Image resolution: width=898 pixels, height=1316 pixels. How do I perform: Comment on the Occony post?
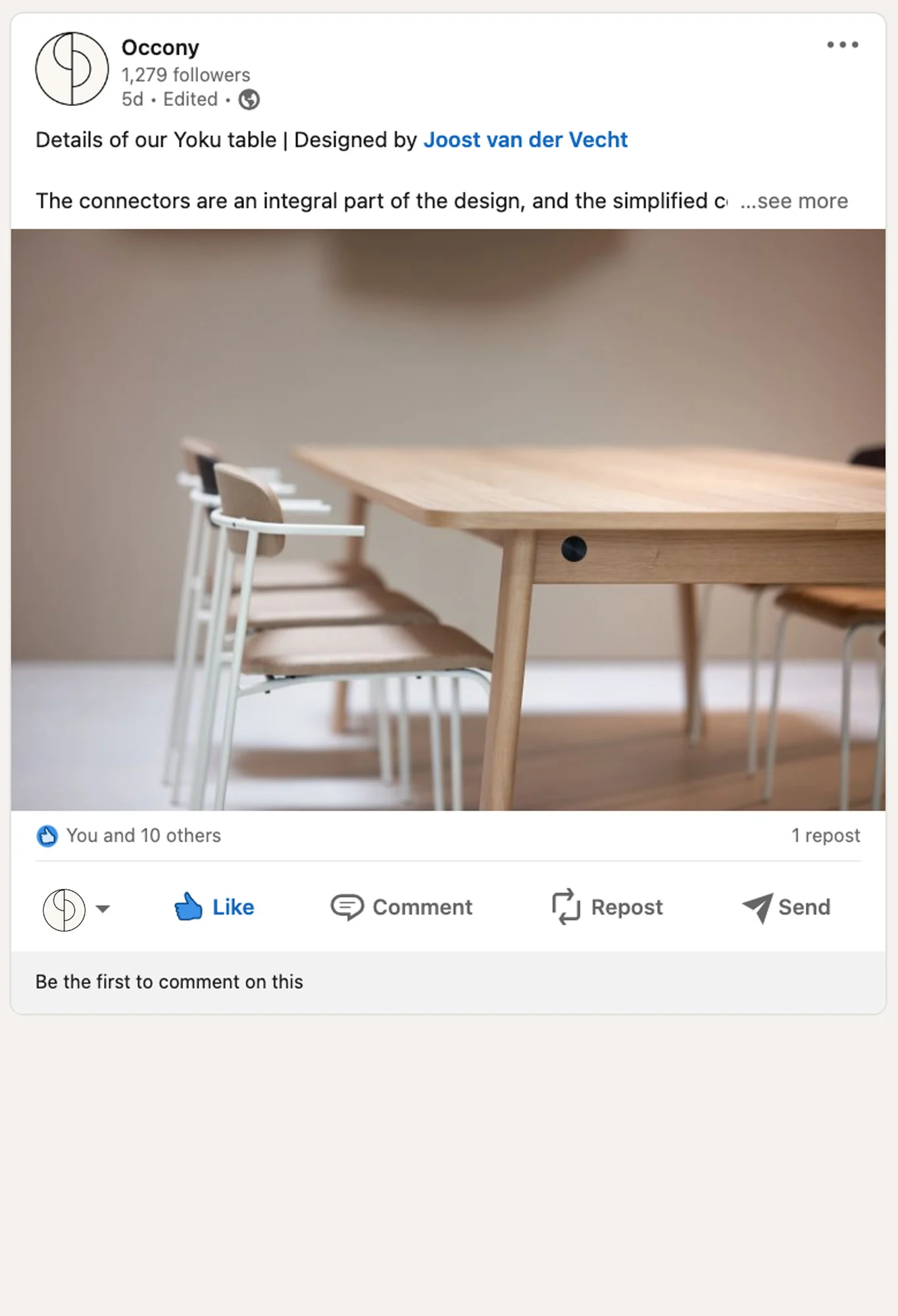[x=401, y=907]
